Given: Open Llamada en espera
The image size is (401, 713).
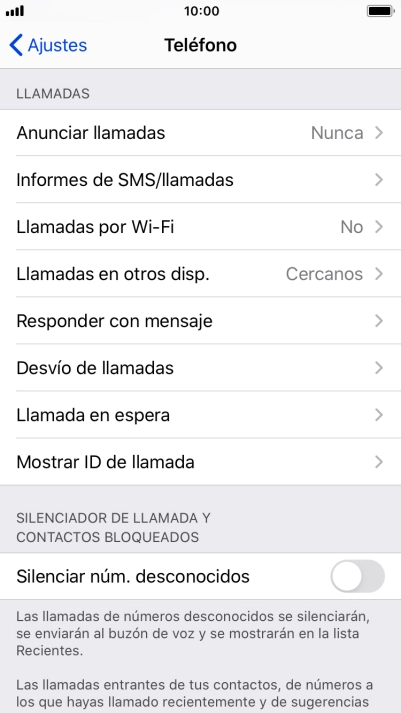Looking at the screenshot, I should pos(200,415).
